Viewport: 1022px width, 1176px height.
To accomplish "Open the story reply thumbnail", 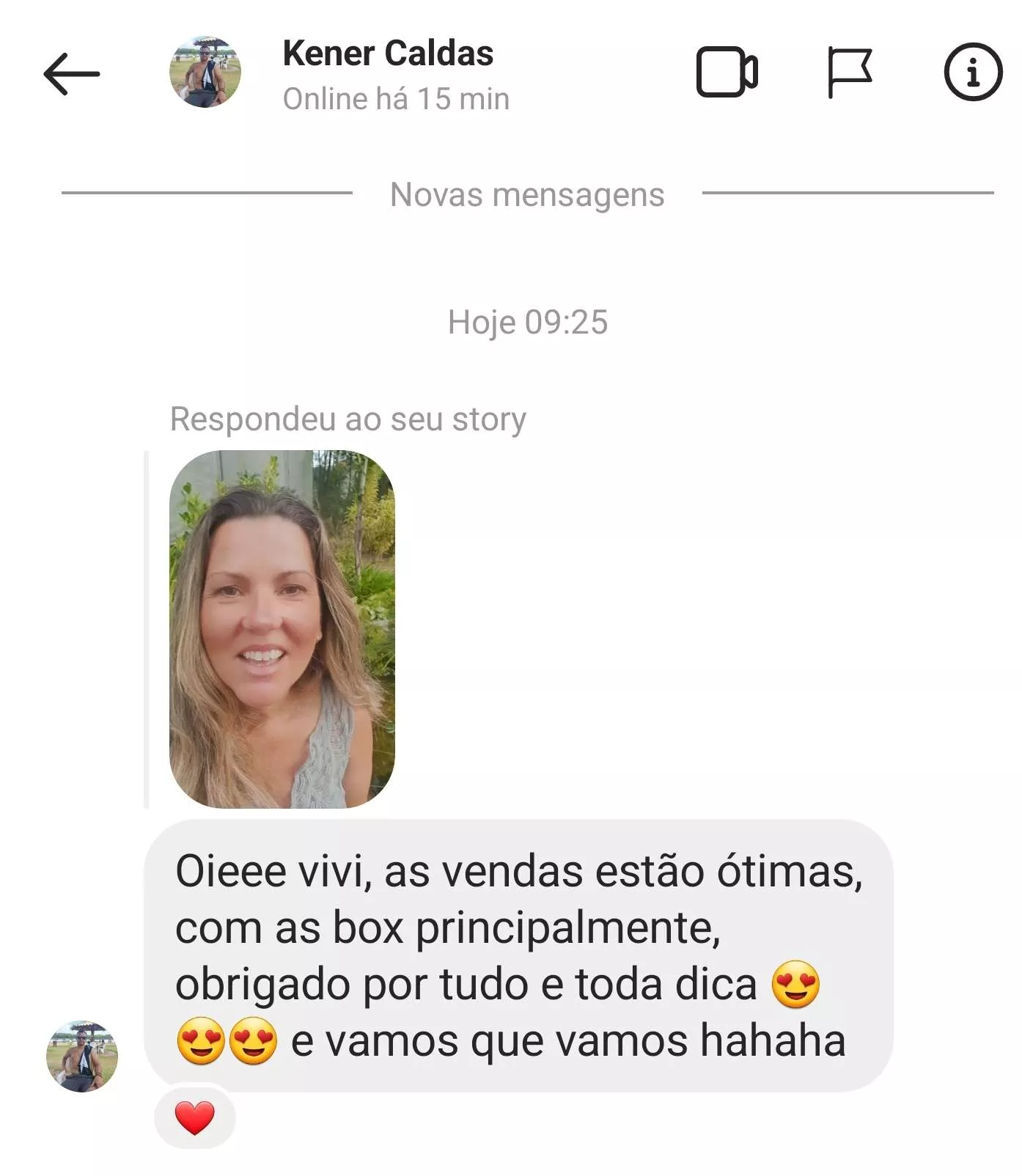I will pyautogui.click(x=282, y=629).
